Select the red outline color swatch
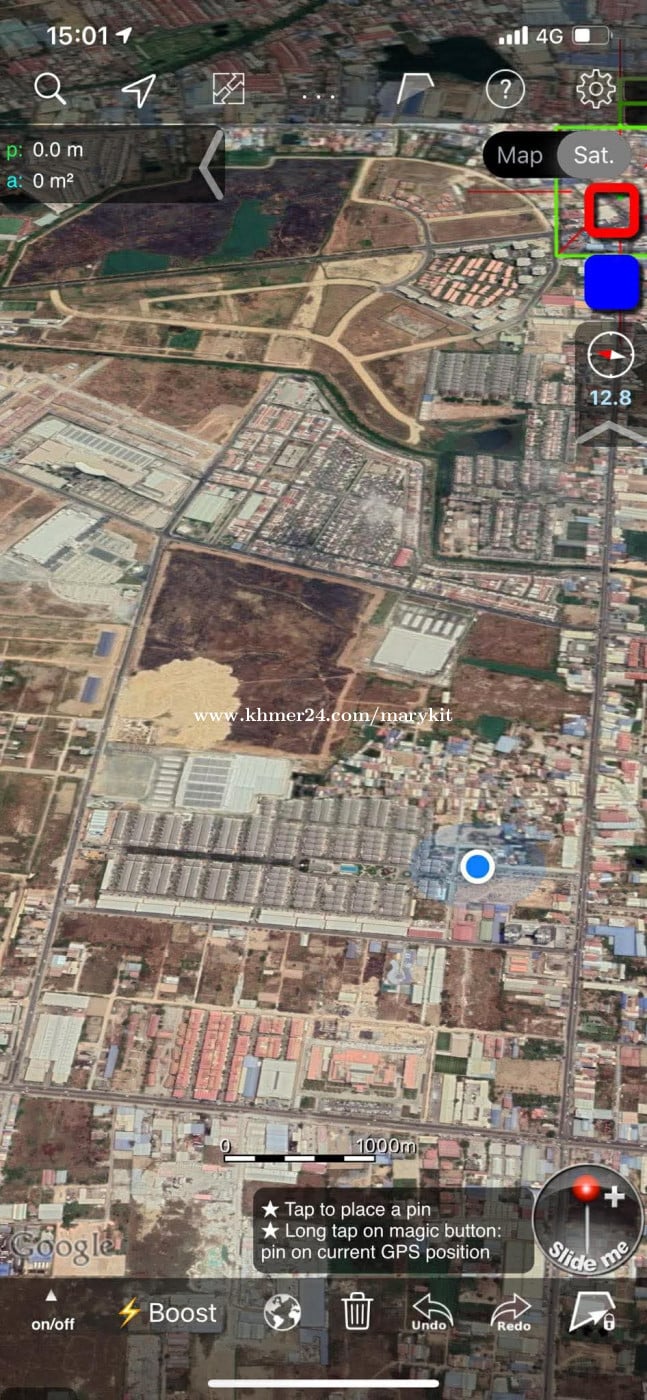The image size is (647, 1400). click(612, 211)
